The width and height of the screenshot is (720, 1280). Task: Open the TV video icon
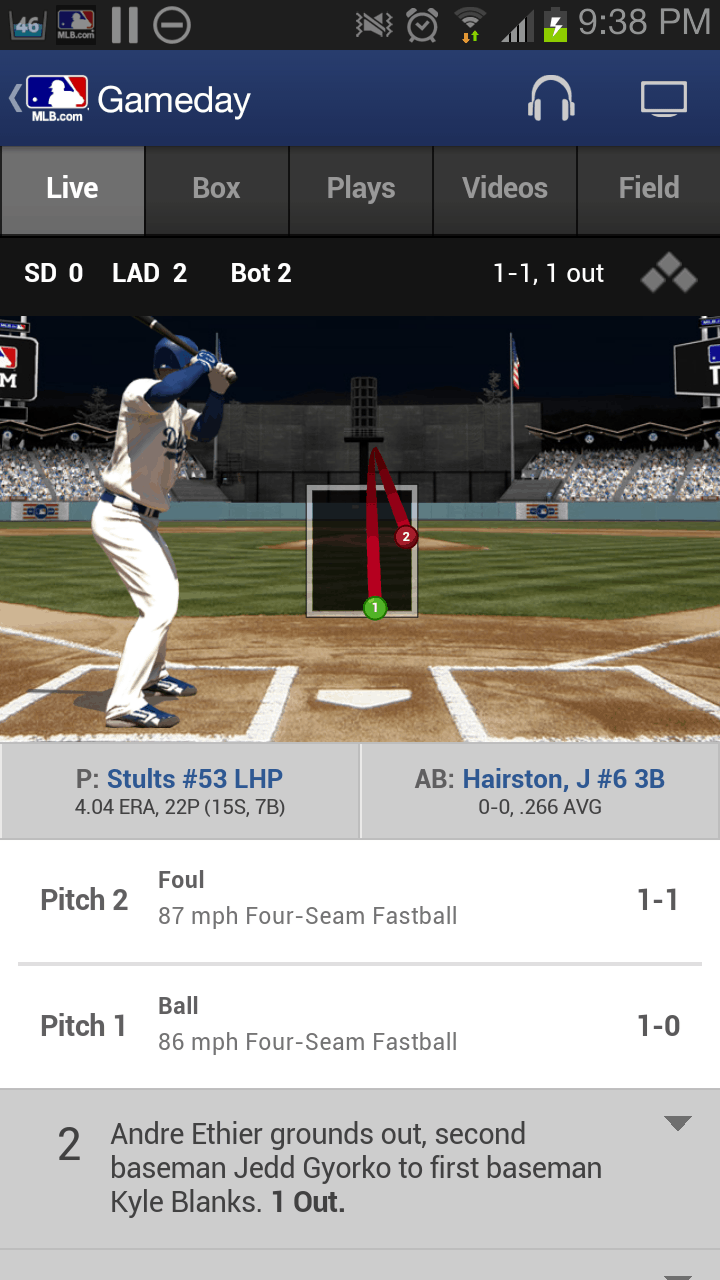[x=664, y=99]
